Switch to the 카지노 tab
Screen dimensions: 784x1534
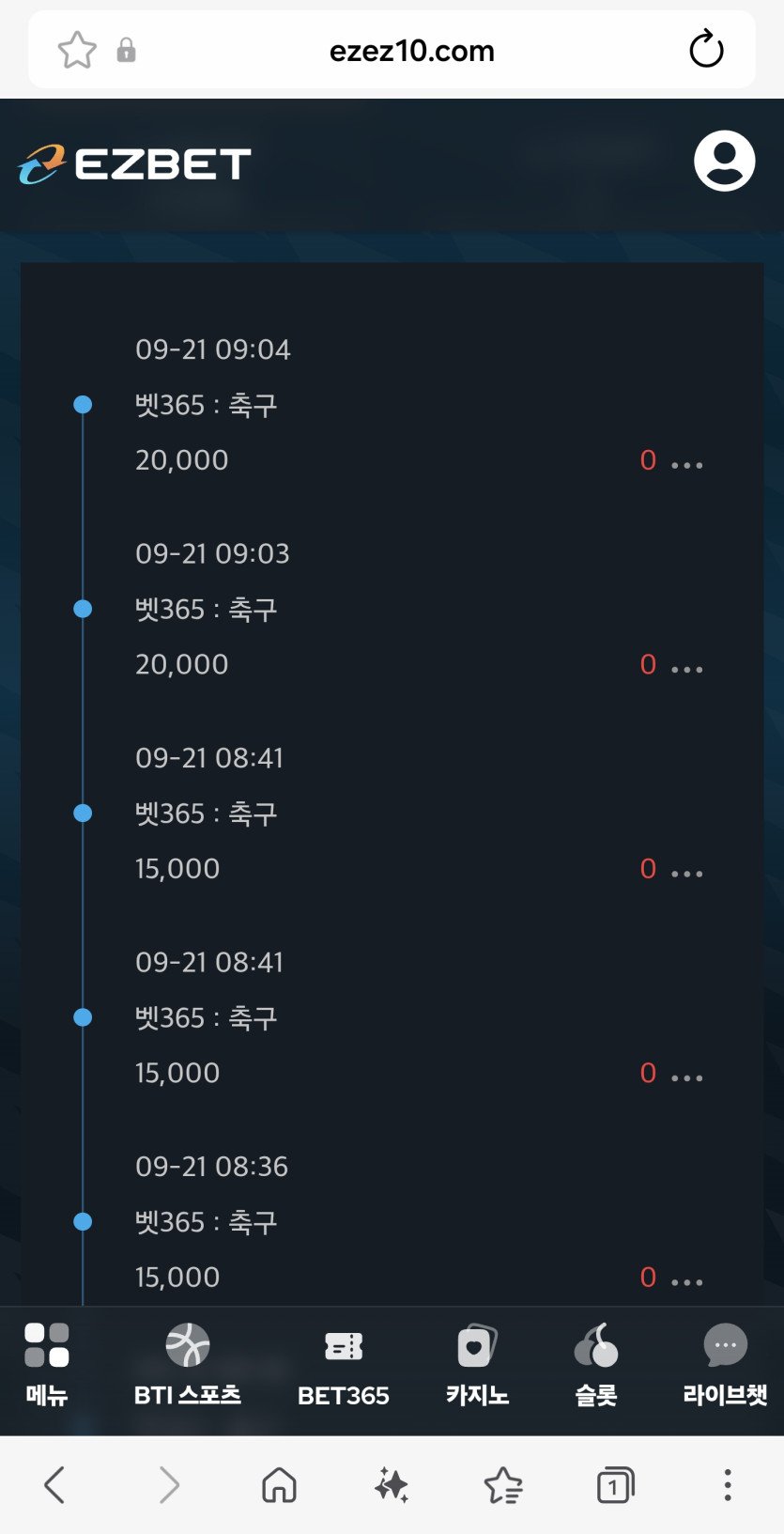[x=477, y=1364]
